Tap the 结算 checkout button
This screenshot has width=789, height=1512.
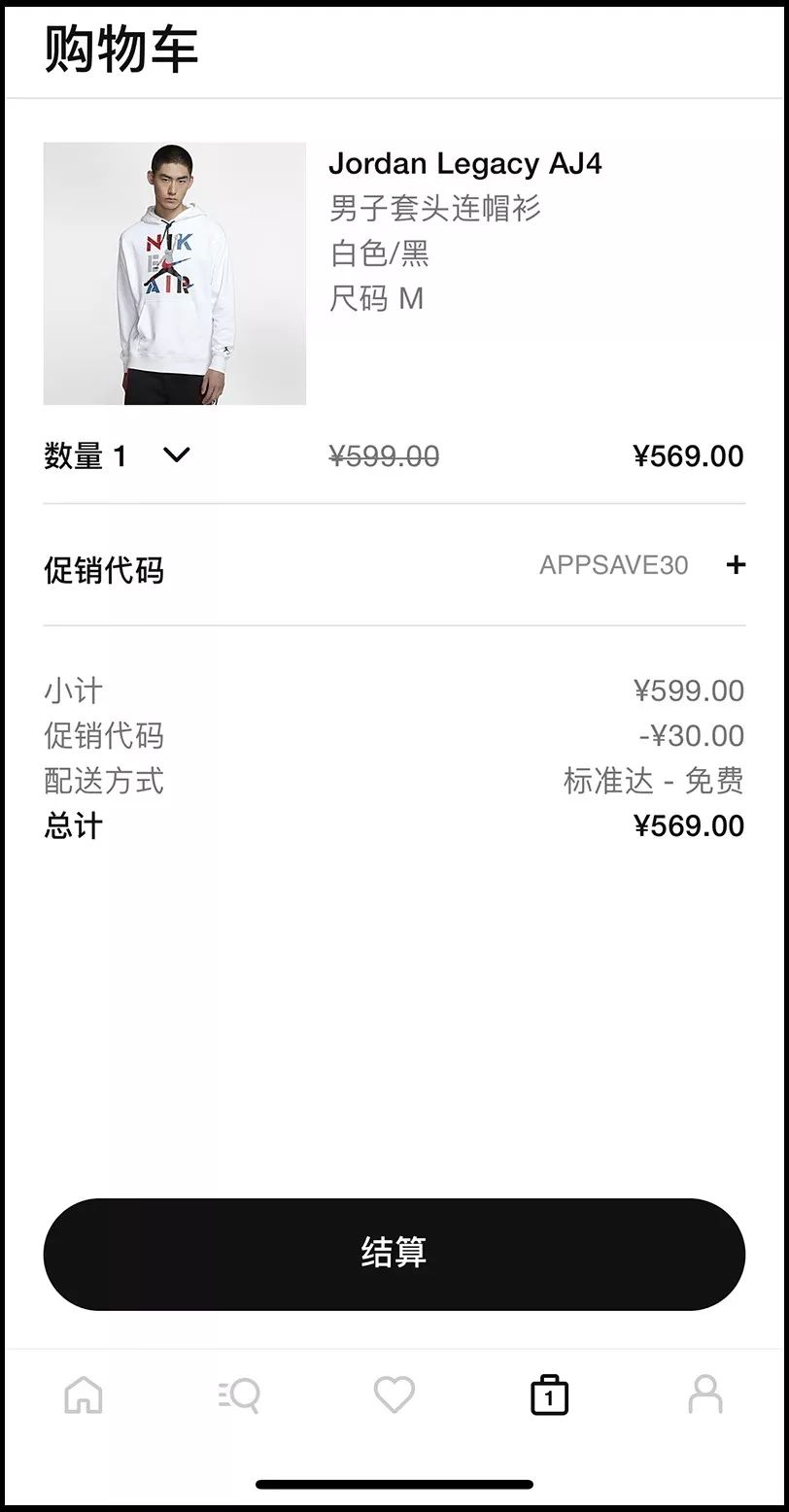click(394, 1254)
